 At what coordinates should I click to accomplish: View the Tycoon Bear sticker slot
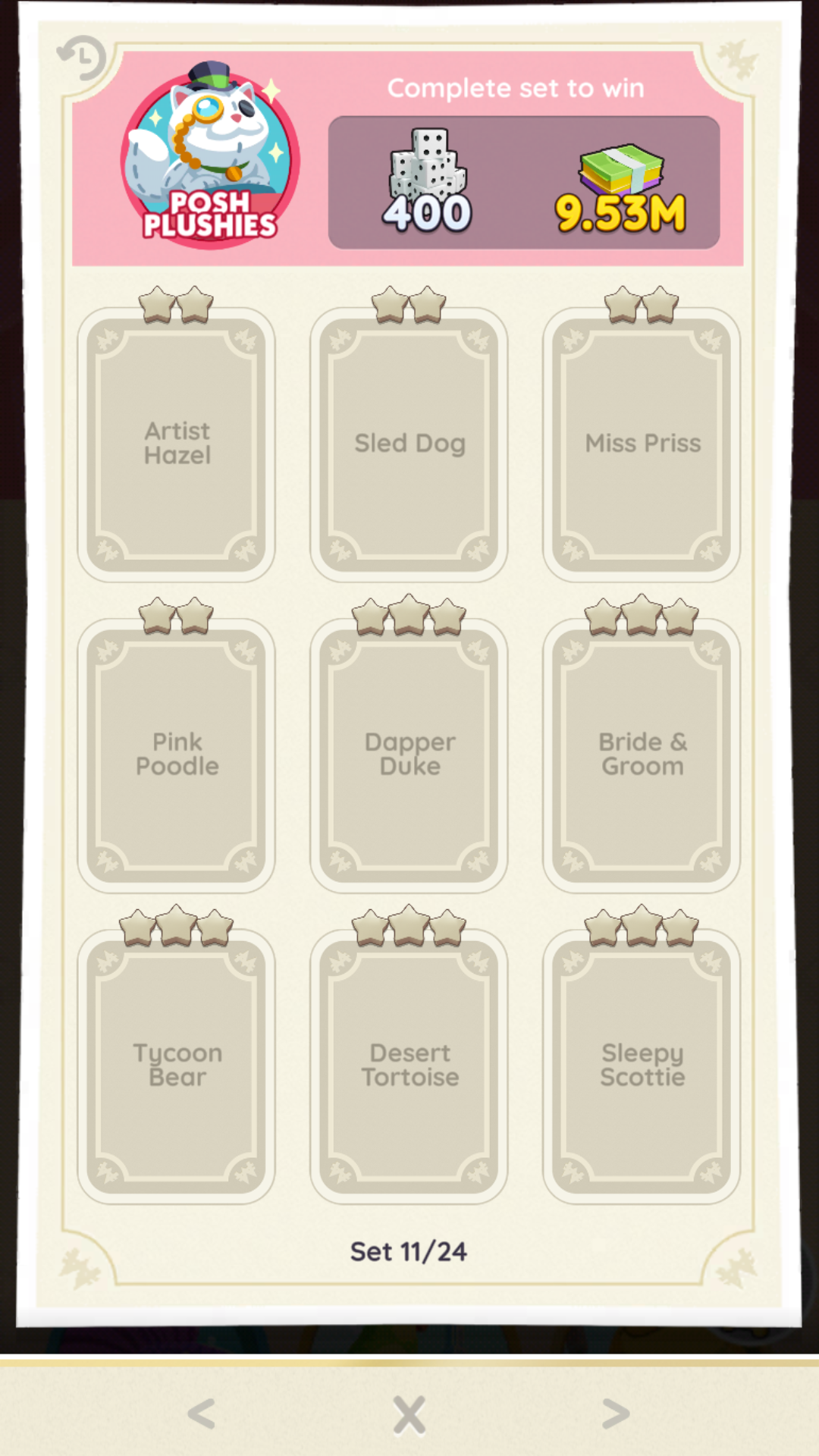(x=177, y=1065)
